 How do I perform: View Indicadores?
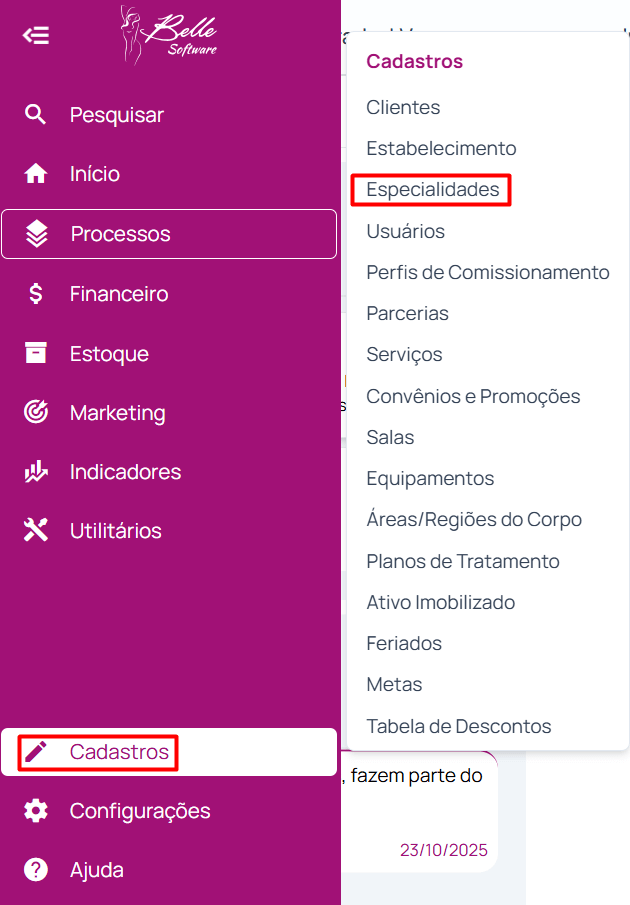(x=125, y=472)
